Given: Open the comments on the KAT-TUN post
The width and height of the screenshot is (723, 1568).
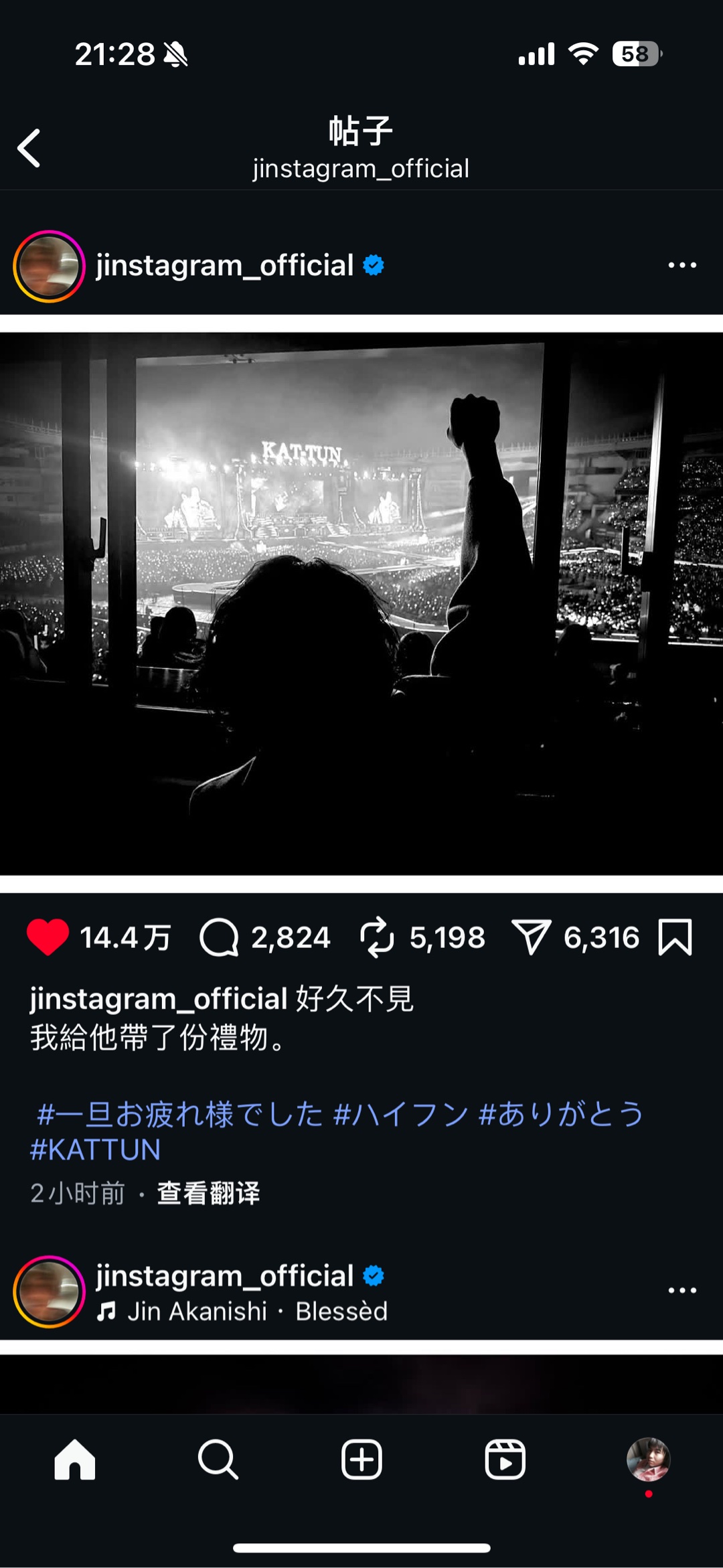Looking at the screenshot, I should click(220, 937).
